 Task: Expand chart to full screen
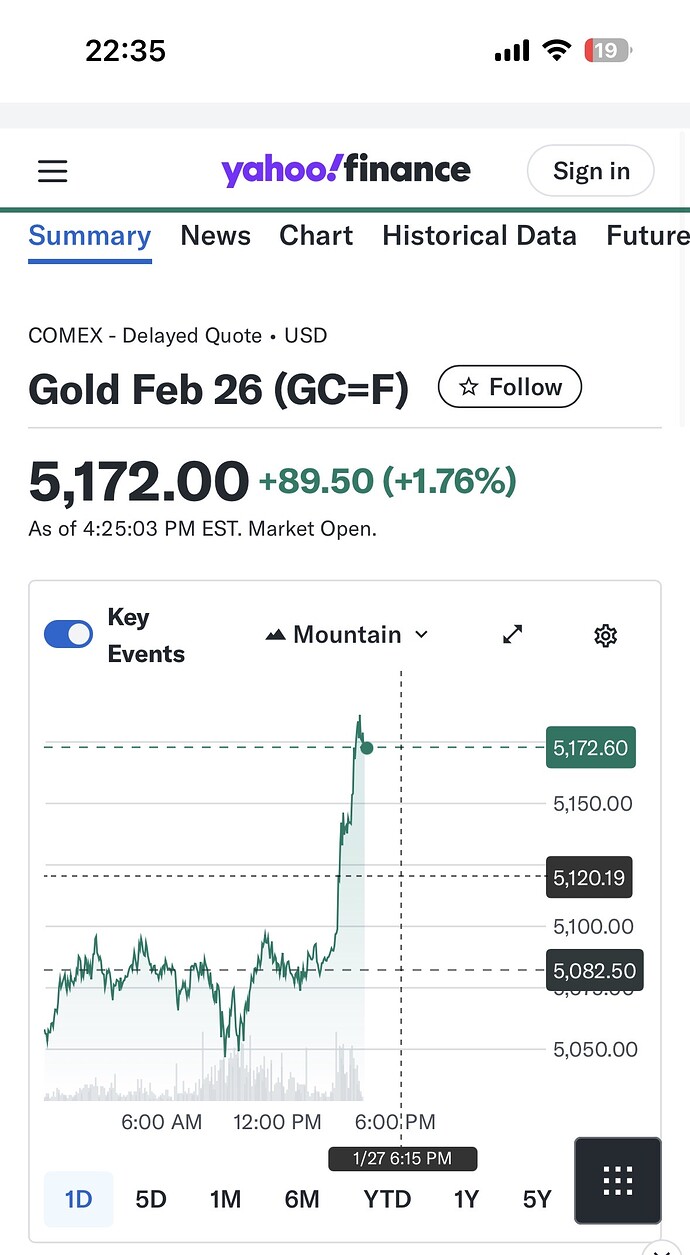513,635
